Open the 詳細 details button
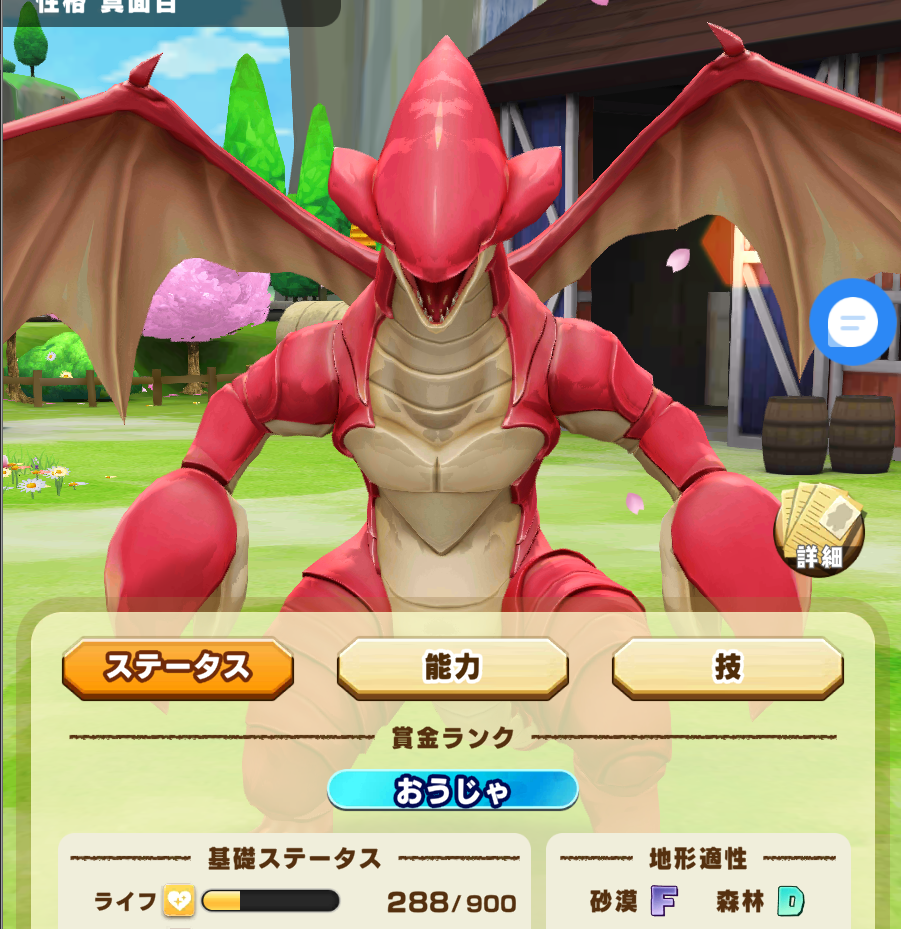901x929 pixels. click(x=819, y=530)
